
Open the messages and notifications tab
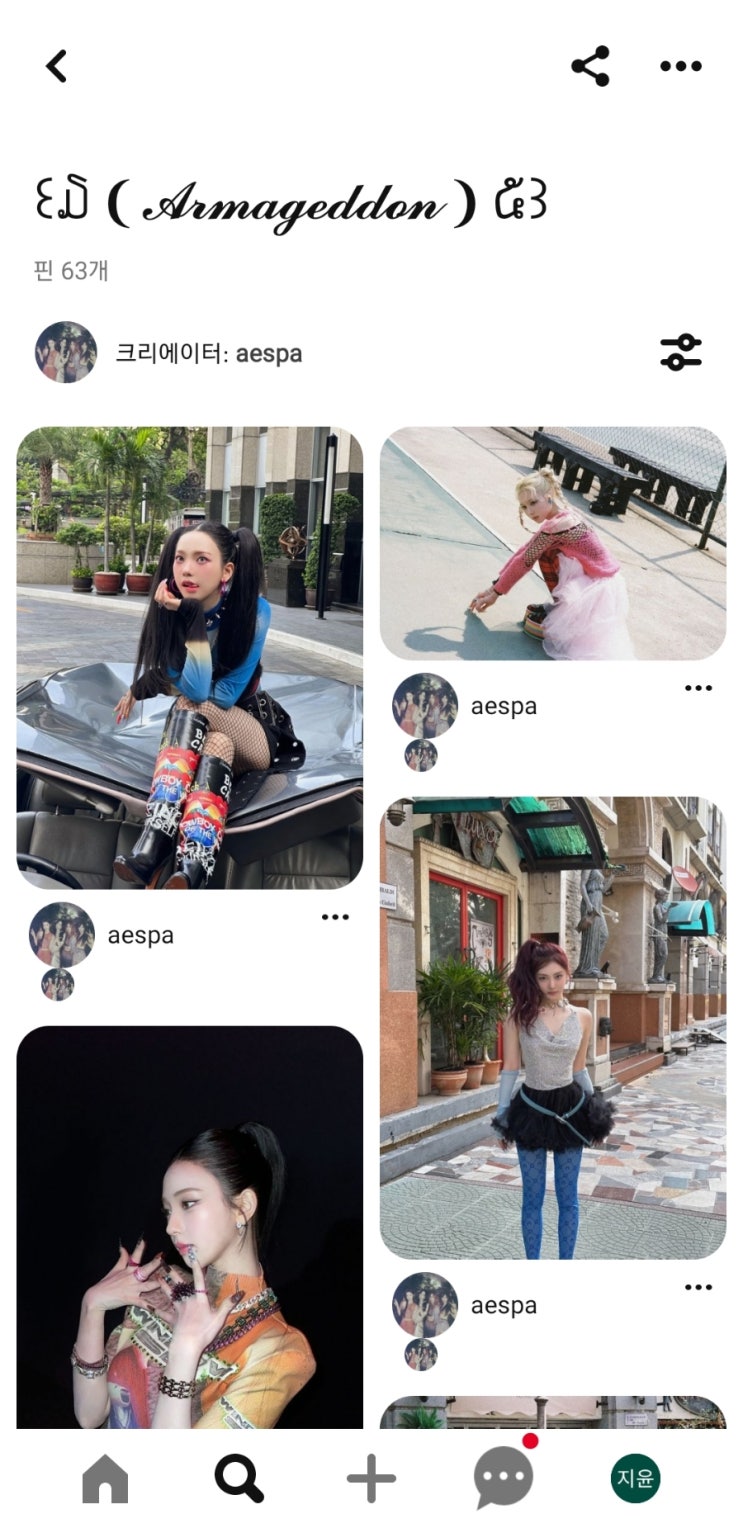pos(503,1476)
